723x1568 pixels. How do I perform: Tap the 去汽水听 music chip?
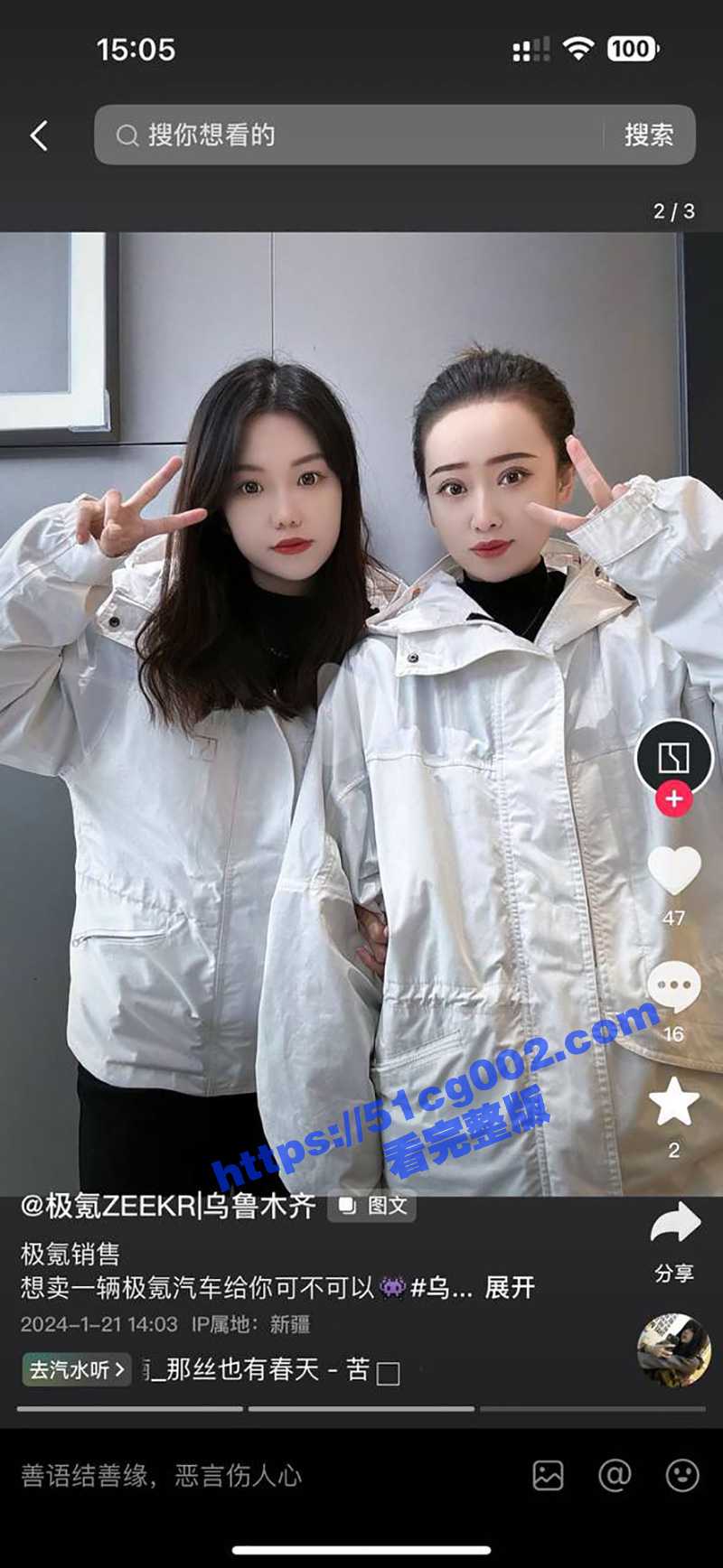pyautogui.click(x=76, y=1369)
